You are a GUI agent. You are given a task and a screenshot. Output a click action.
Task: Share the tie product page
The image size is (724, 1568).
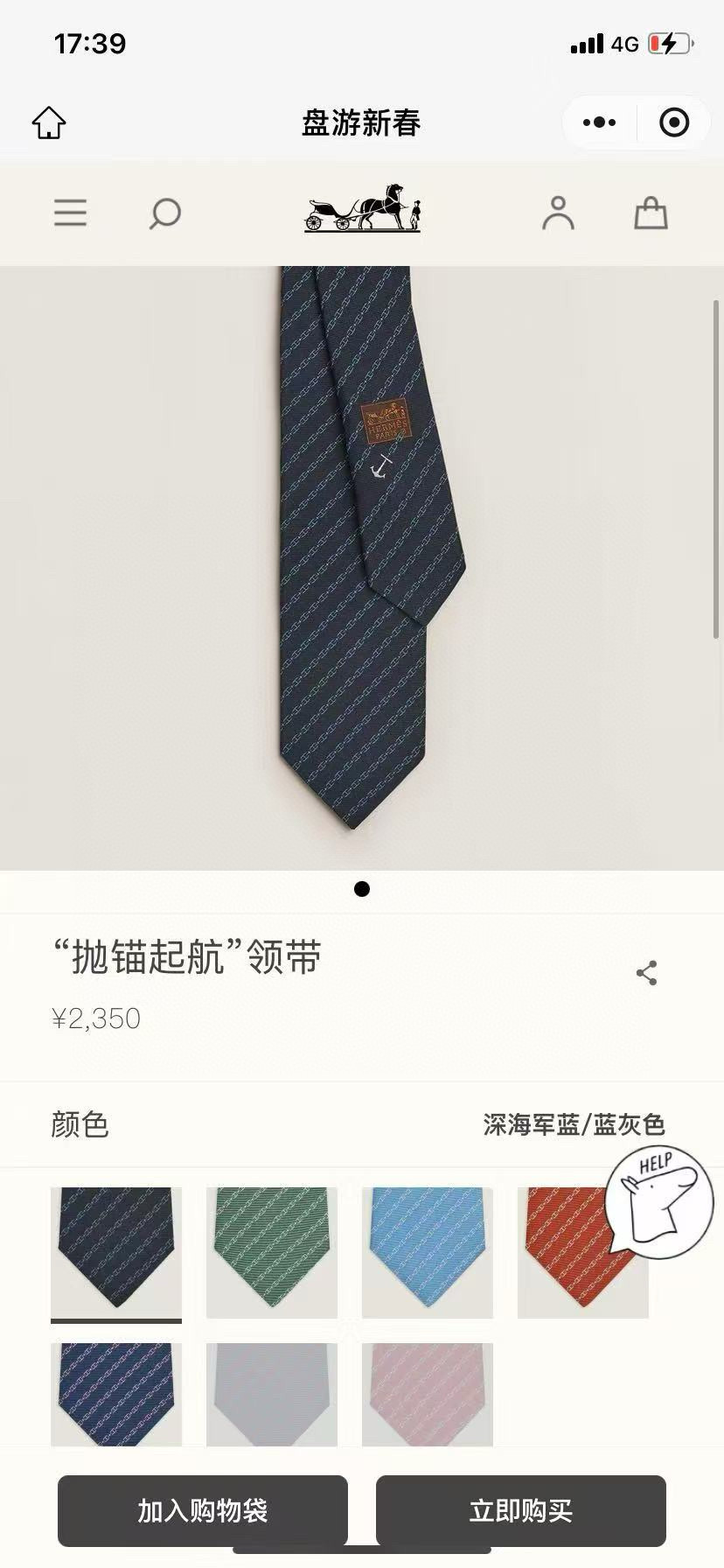pos(648,971)
